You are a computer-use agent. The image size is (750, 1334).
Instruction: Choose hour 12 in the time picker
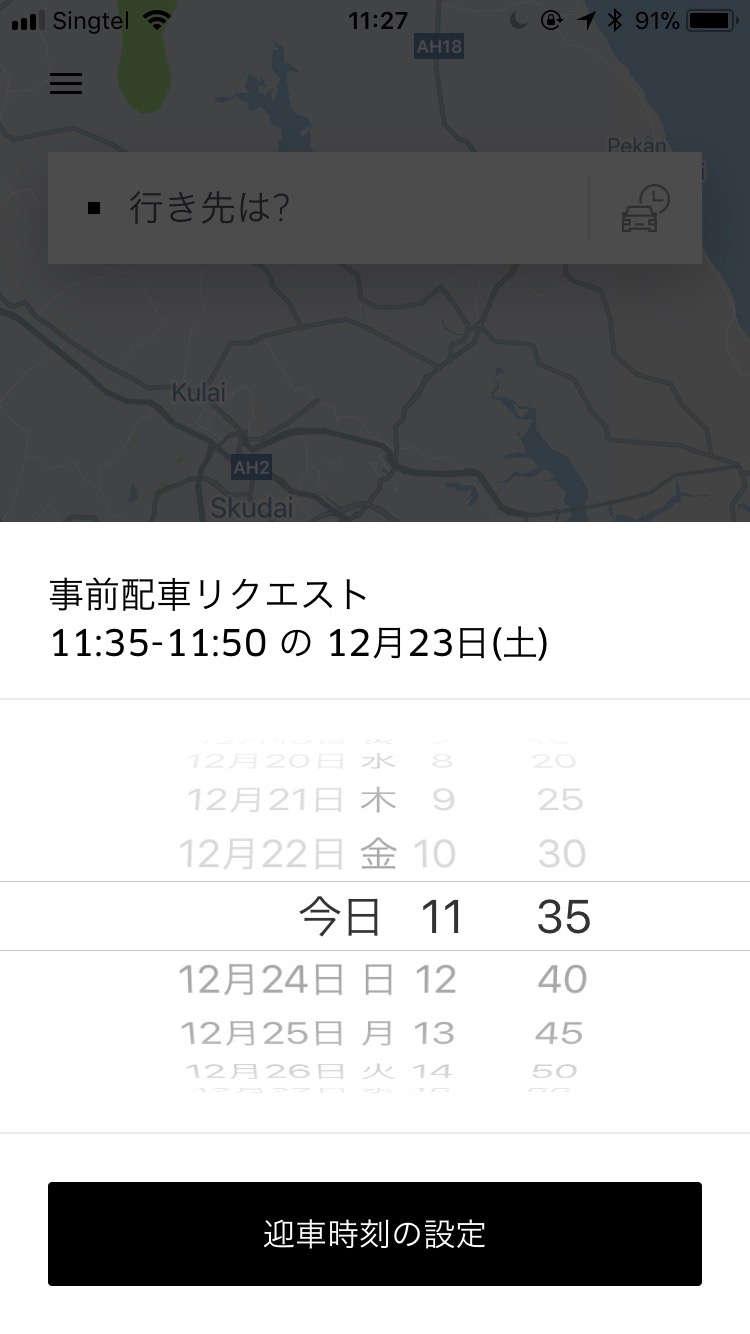click(435, 980)
